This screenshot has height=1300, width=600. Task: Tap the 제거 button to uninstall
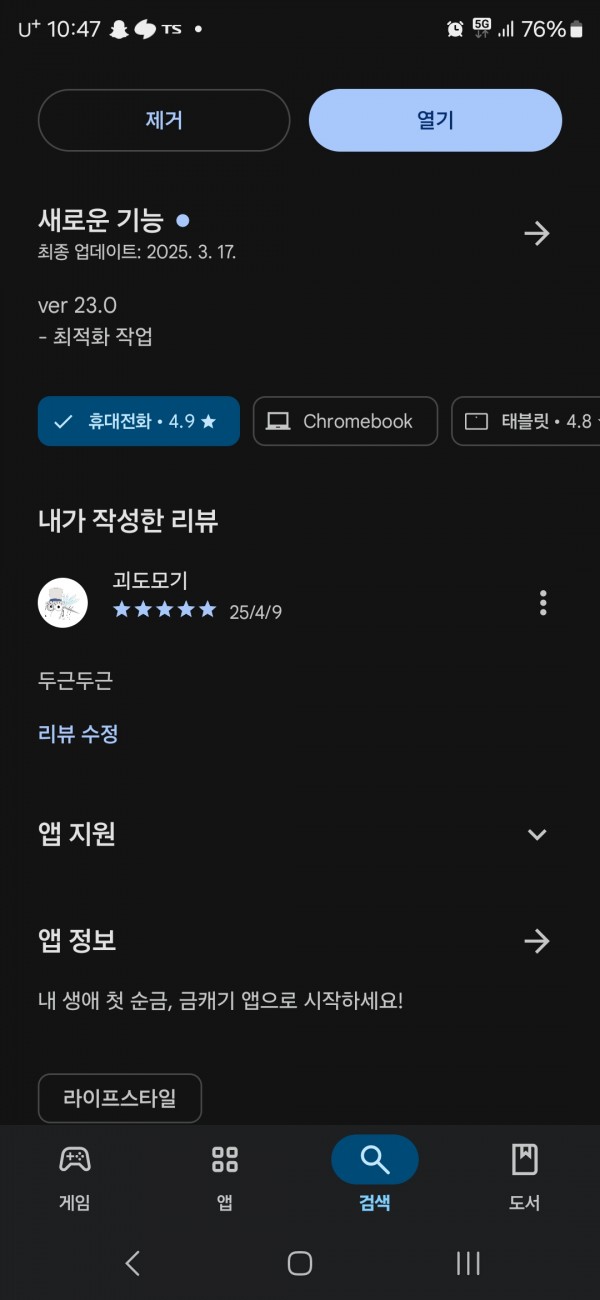[x=164, y=120]
